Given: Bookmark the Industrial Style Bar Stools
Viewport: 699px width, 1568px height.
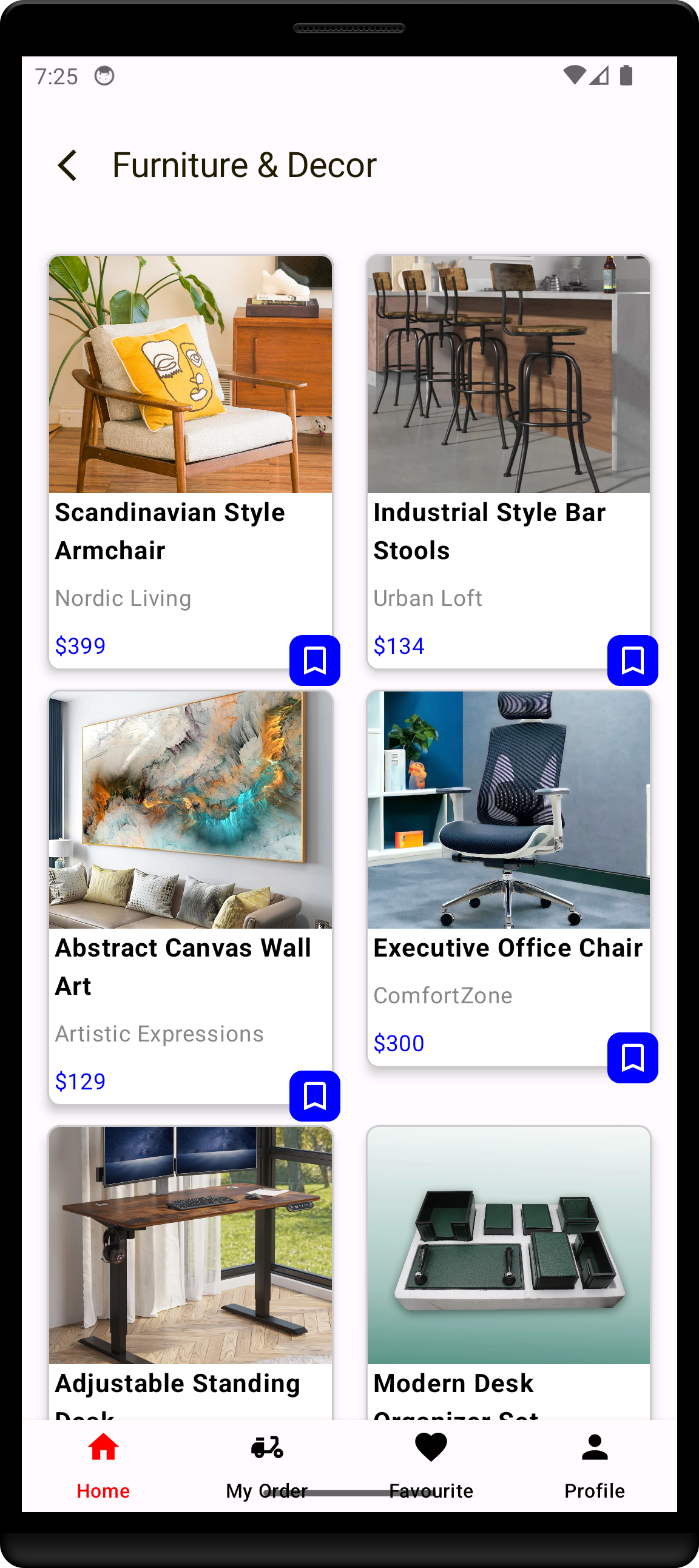Looking at the screenshot, I should tap(632, 661).
